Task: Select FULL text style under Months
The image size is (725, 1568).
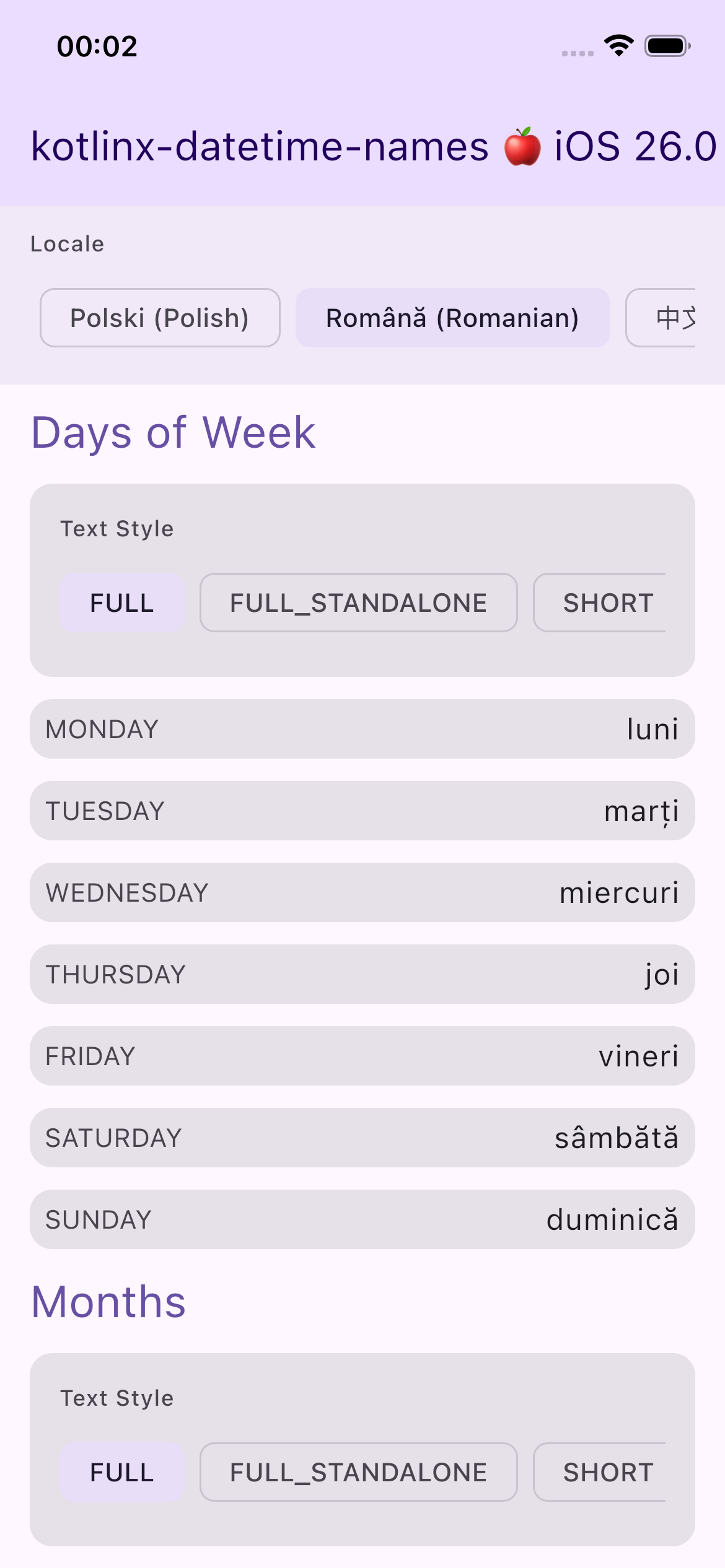Action: [121, 1472]
